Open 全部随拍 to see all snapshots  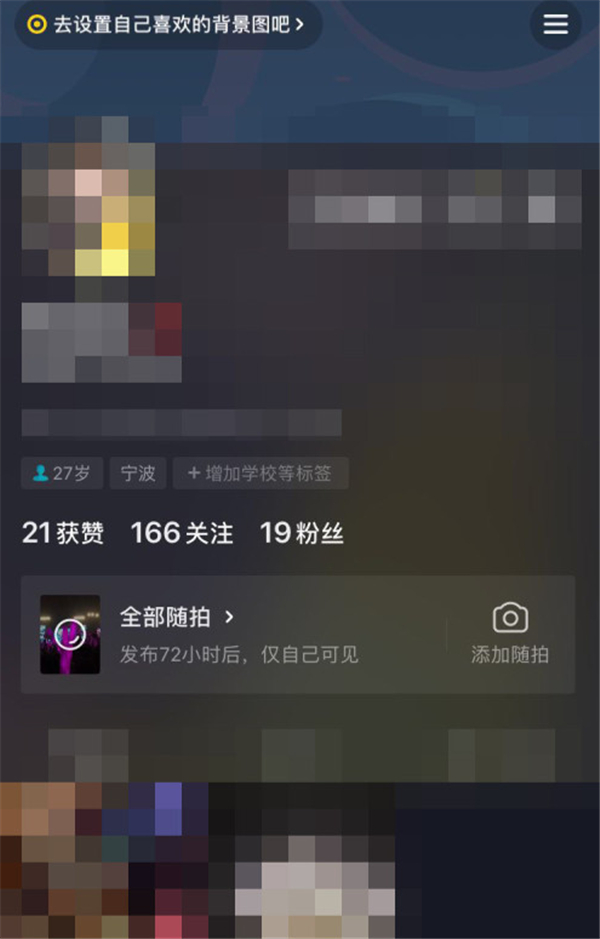(177, 616)
